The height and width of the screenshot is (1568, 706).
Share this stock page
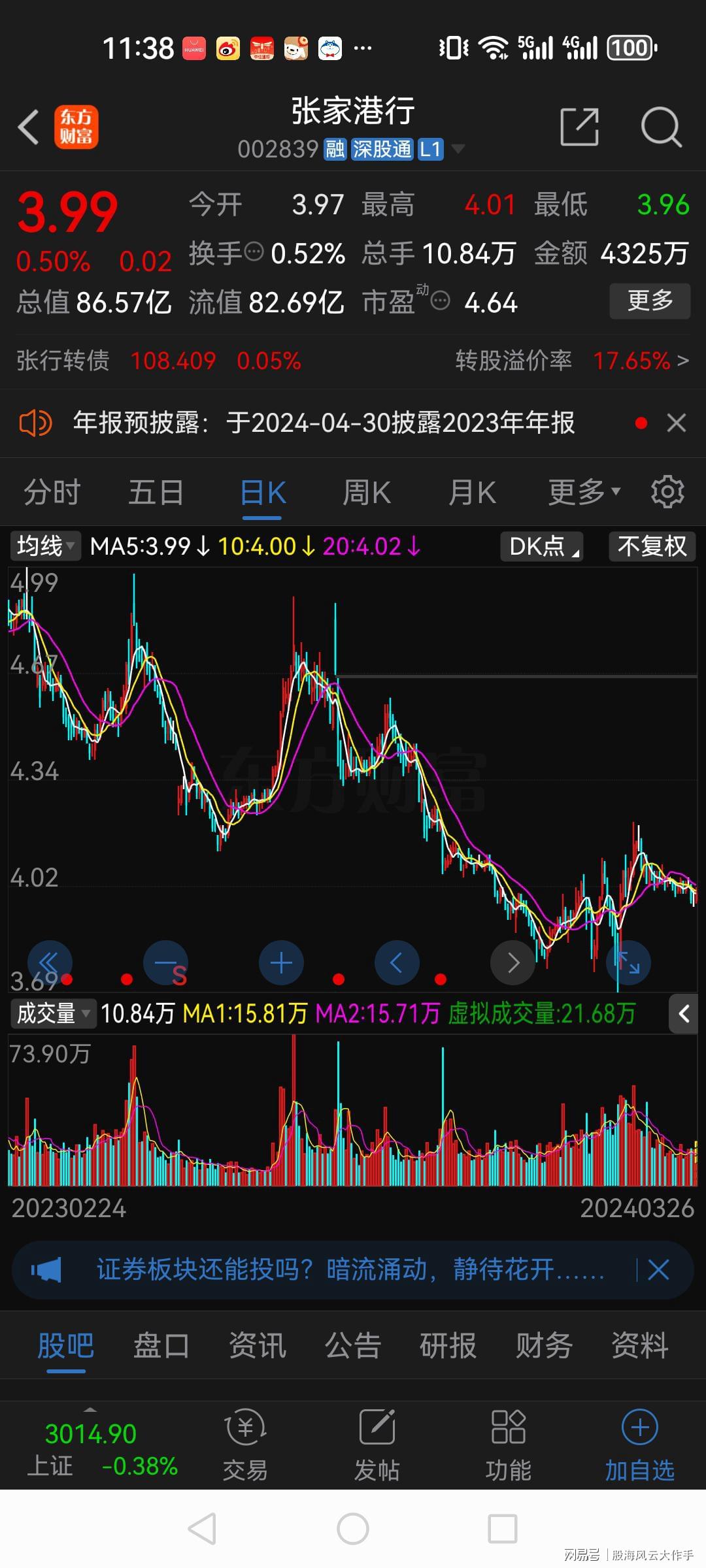(579, 127)
